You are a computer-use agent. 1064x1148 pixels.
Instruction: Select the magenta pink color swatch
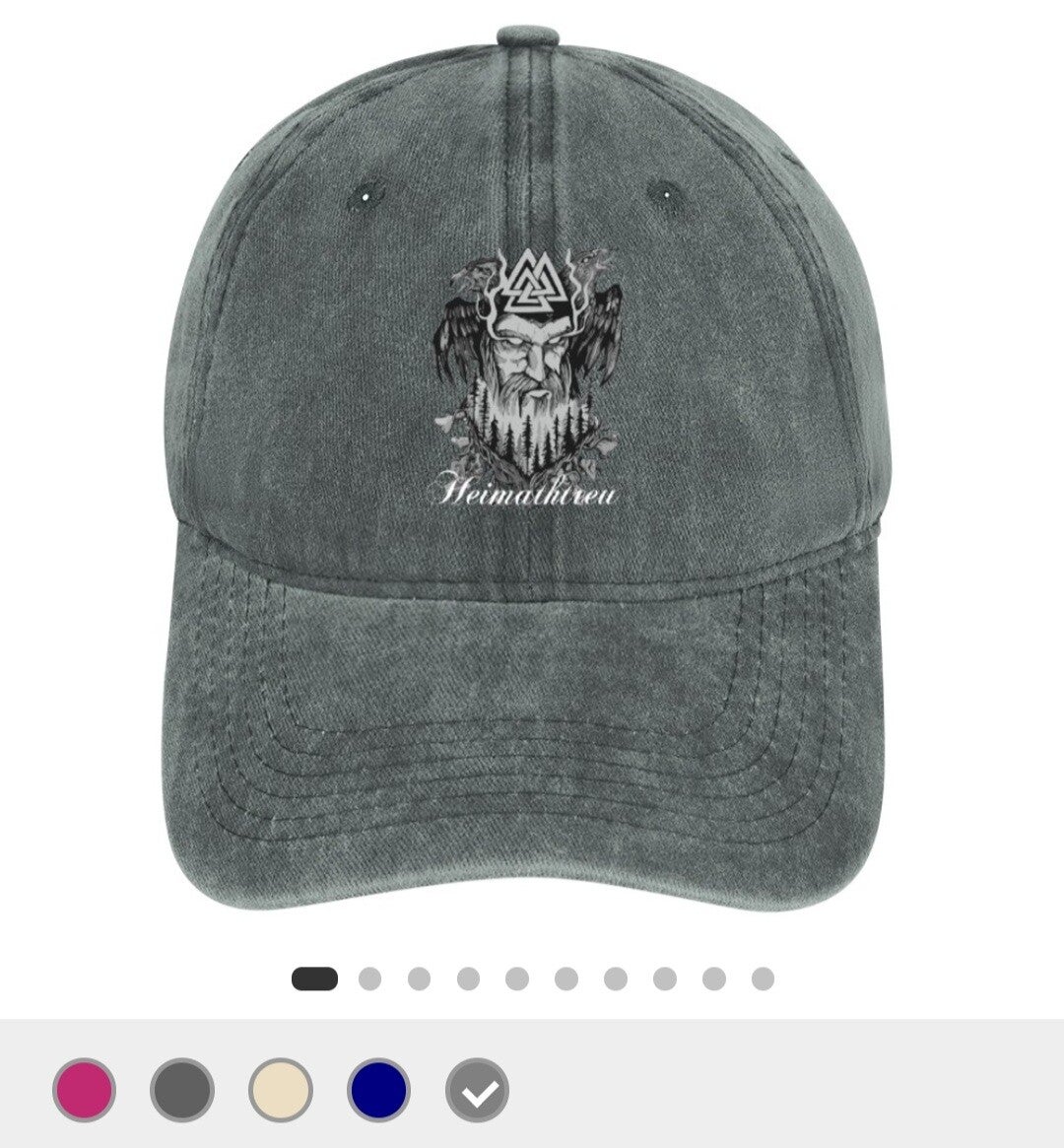point(84,1090)
